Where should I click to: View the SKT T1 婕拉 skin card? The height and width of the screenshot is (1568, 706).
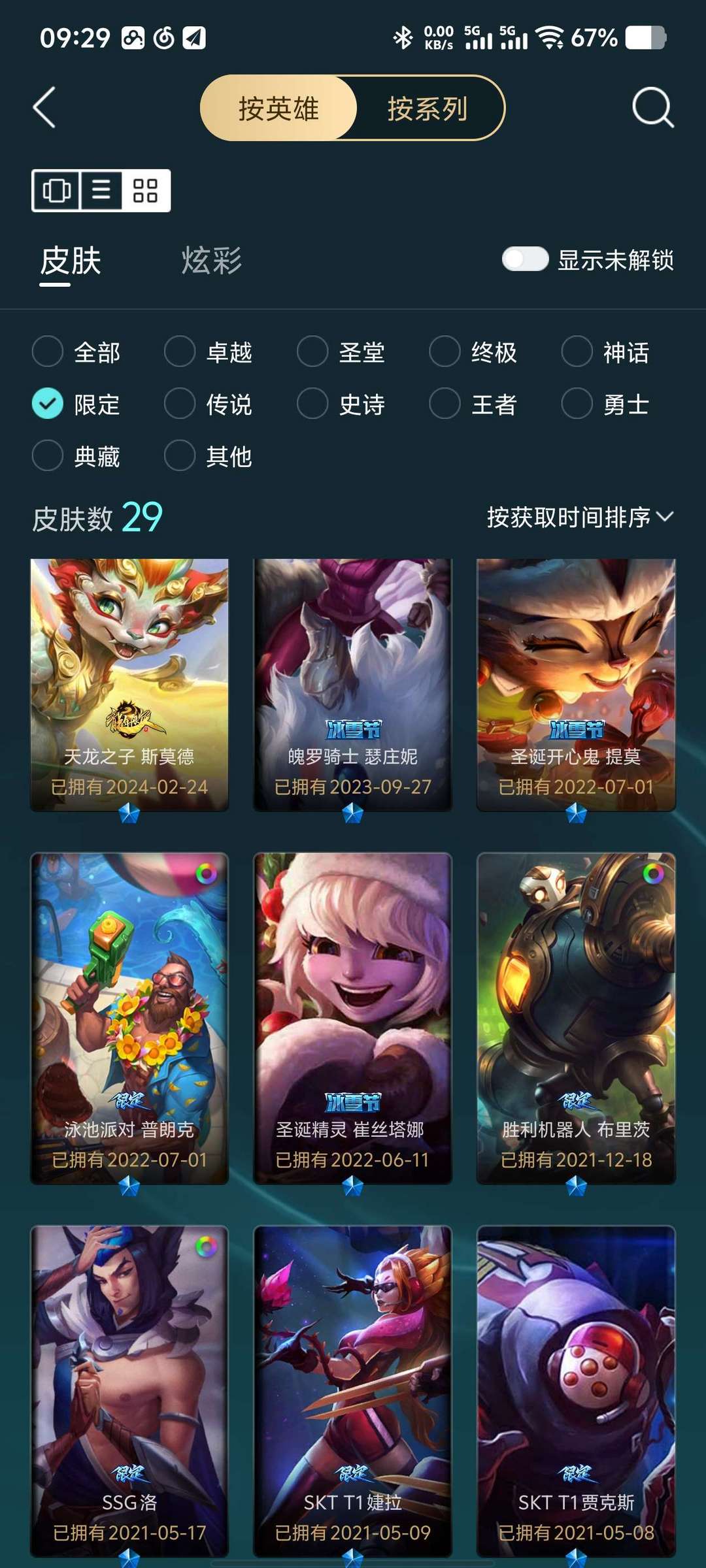coord(353,1392)
